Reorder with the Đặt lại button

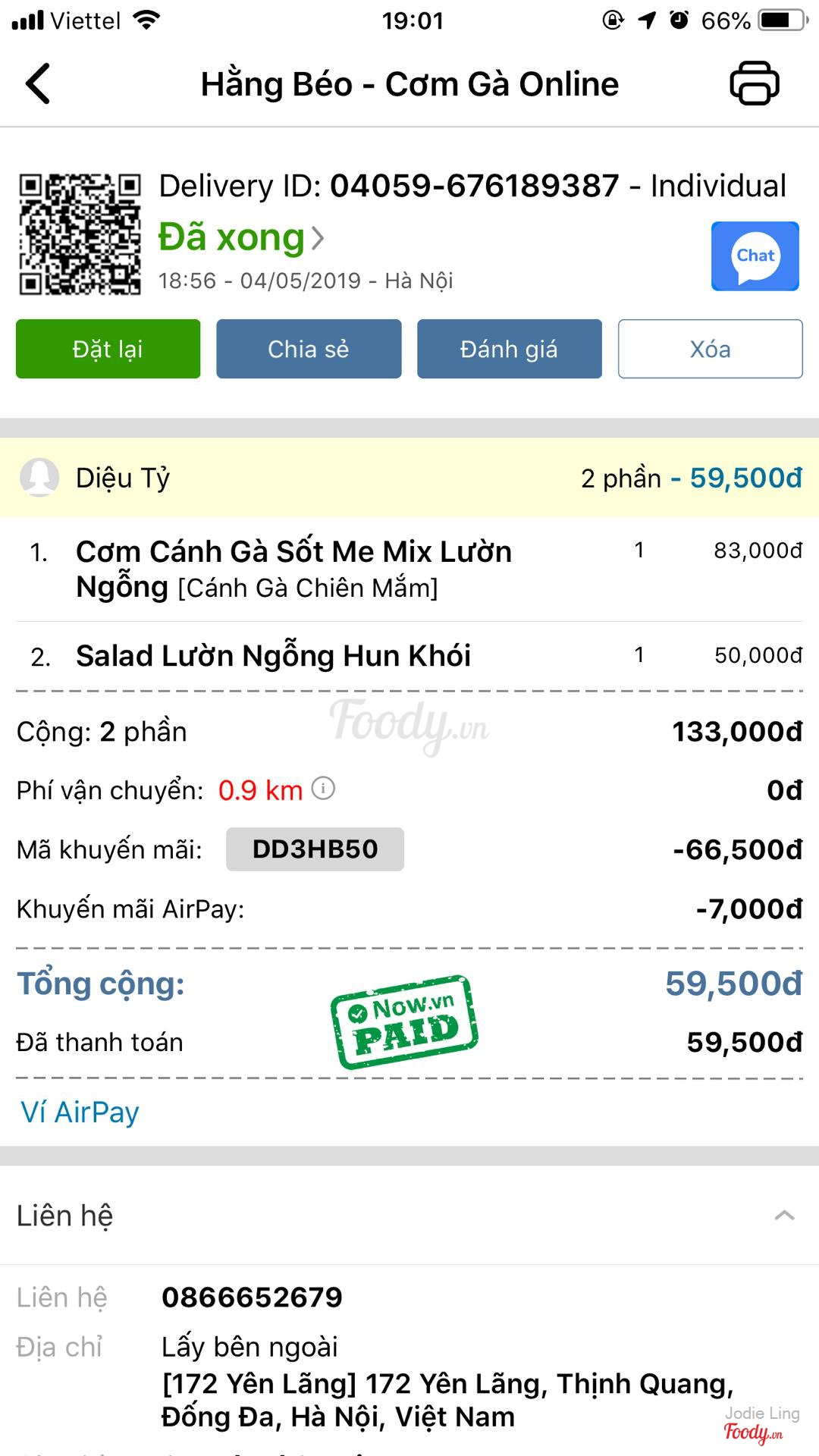coord(108,349)
